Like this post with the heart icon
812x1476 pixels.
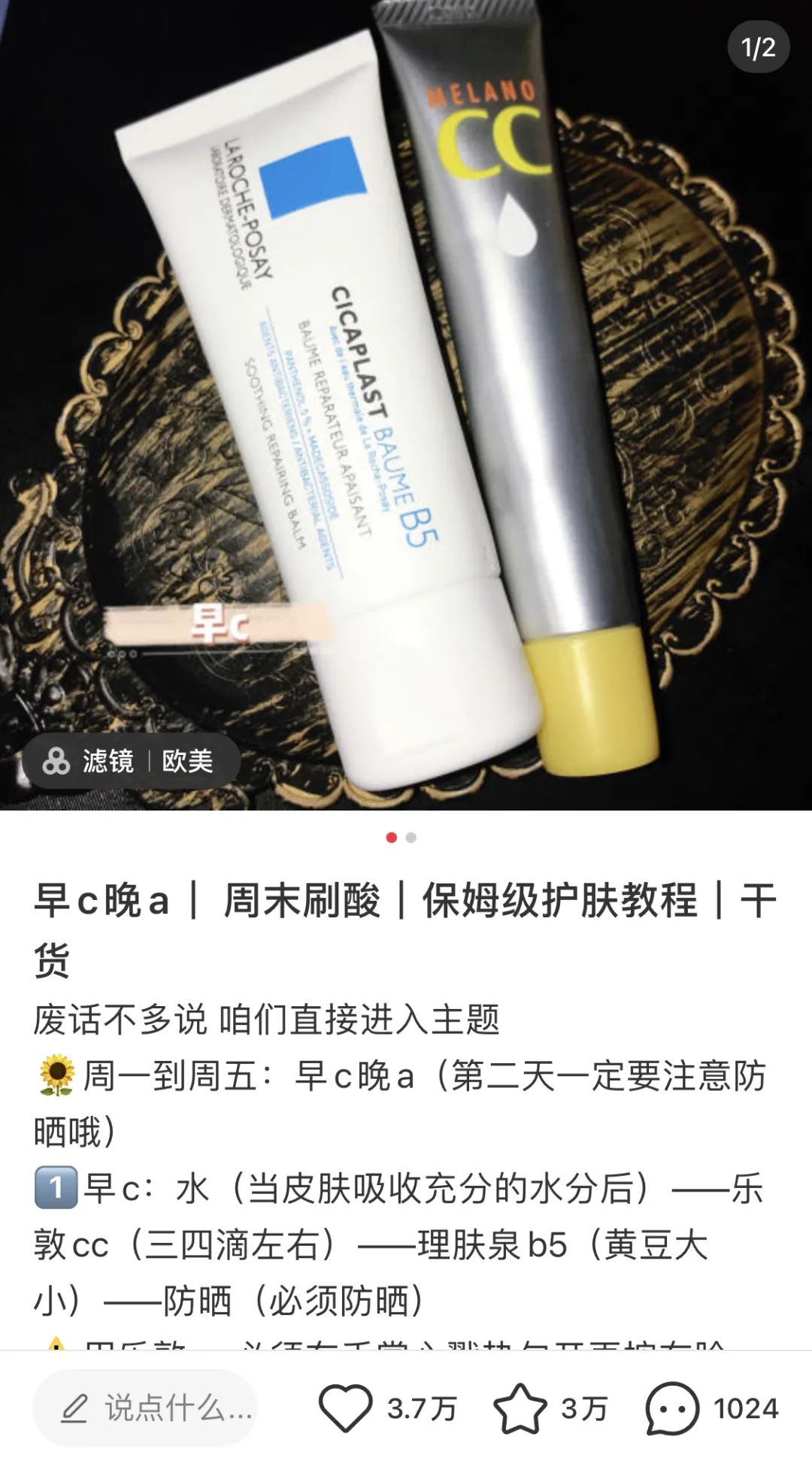point(346,1408)
